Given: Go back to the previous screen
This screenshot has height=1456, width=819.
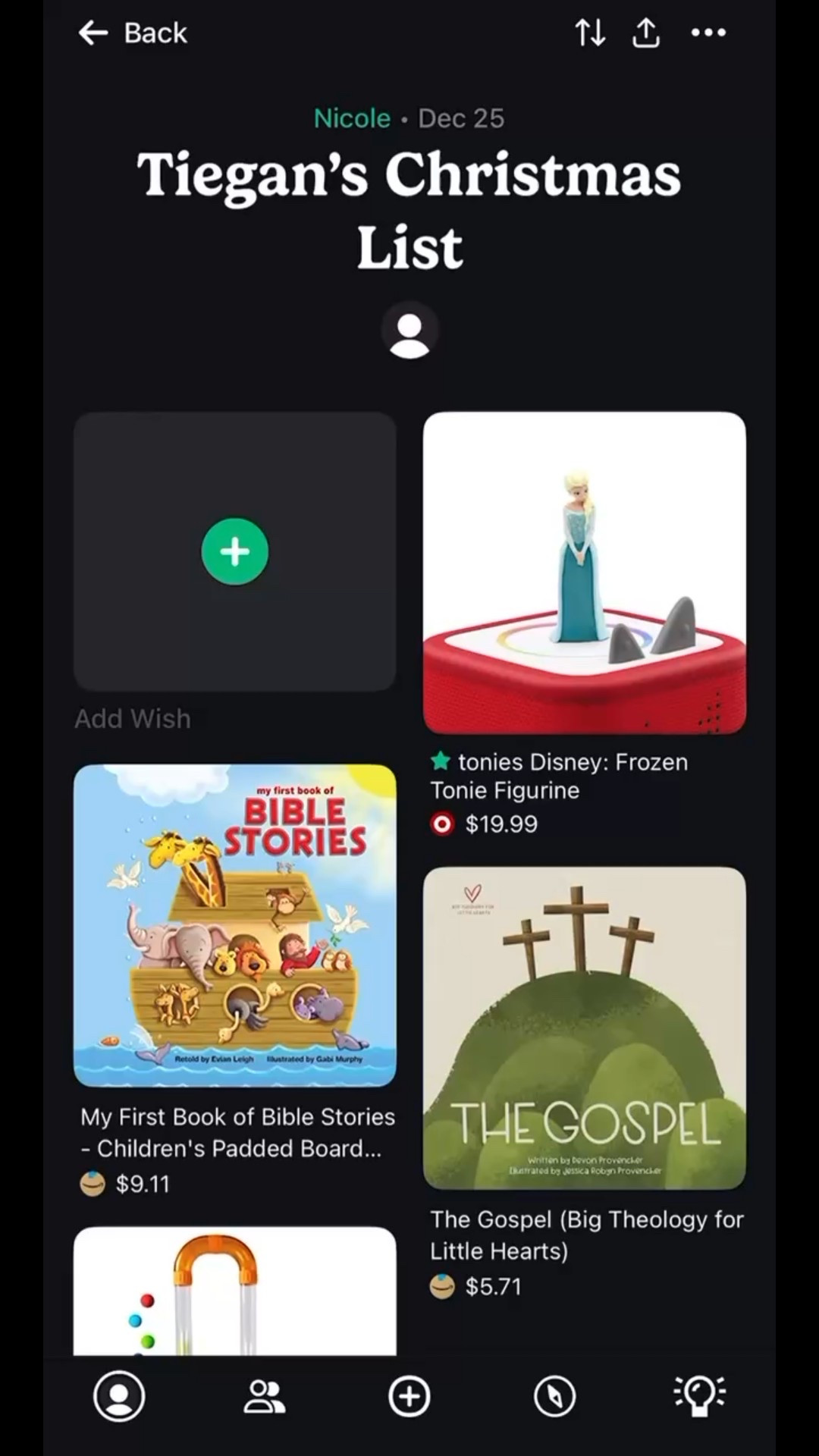Looking at the screenshot, I should pyautogui.click(x=133, y=33).
